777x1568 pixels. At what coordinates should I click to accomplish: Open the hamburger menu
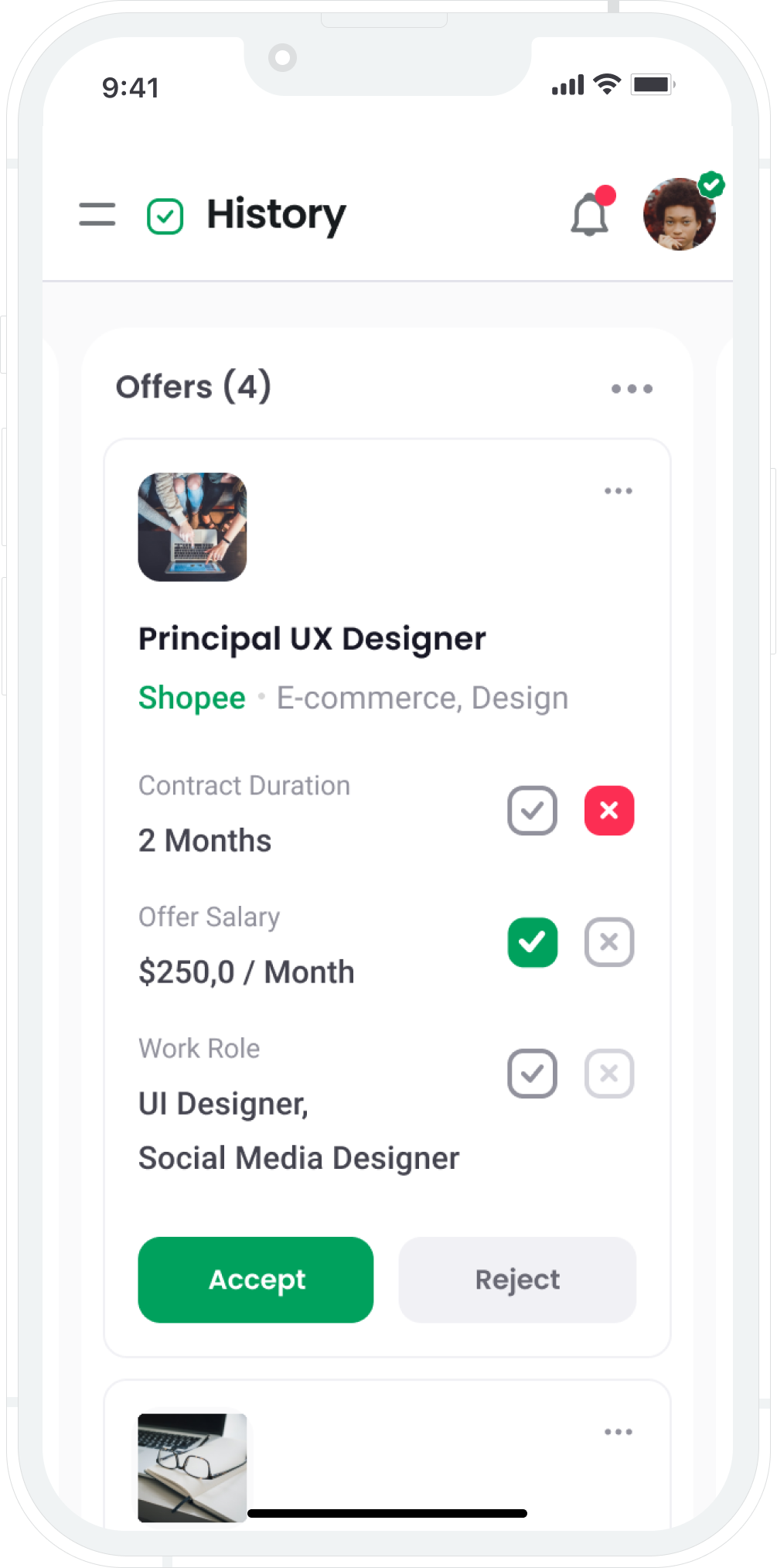(x=97, y=214)
